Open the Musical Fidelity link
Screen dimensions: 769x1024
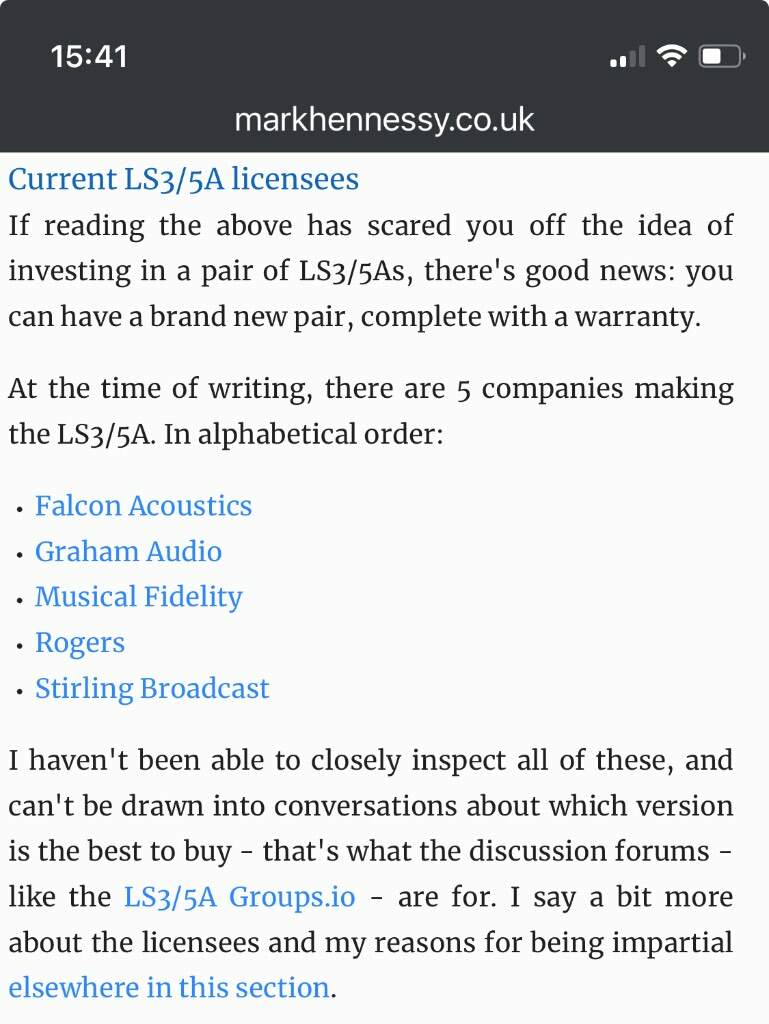pyautogui.click(x=138, y=597)
